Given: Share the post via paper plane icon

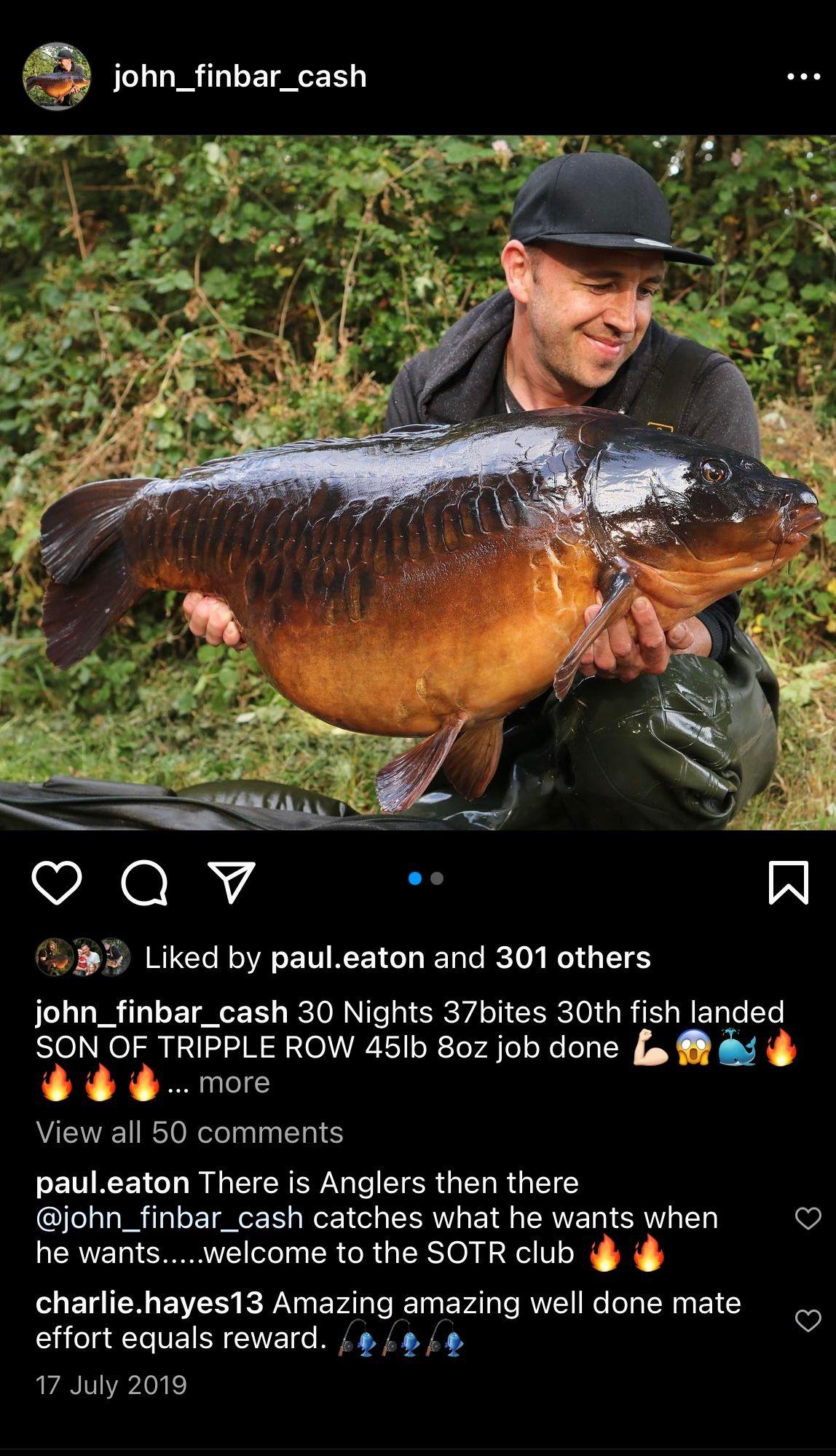Looking at the screenshot, I should pyautogui.click(x=232, y=883).
